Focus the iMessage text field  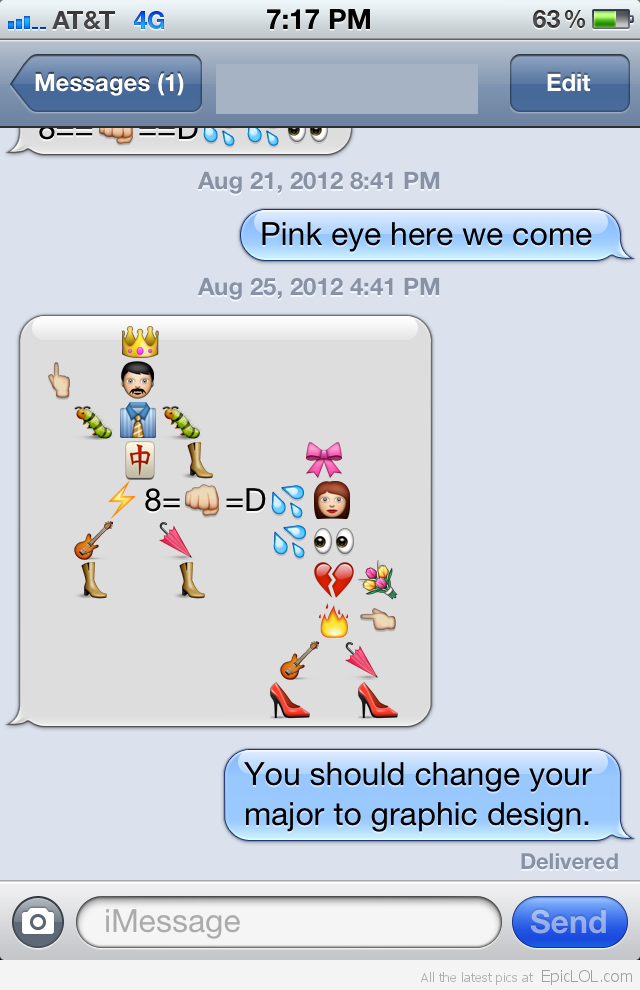288,921
